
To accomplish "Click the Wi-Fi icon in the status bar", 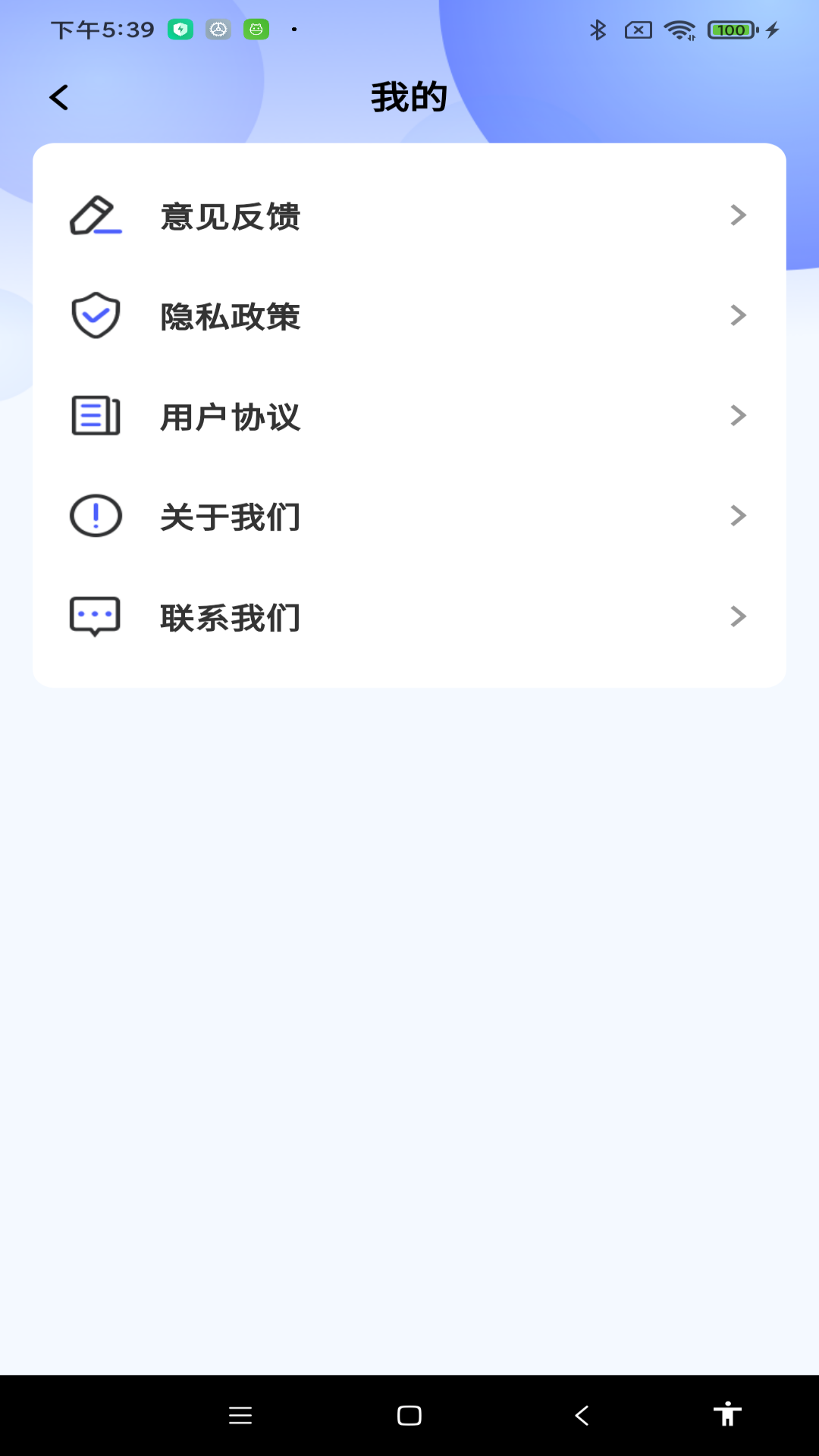I will coord(677,30).
